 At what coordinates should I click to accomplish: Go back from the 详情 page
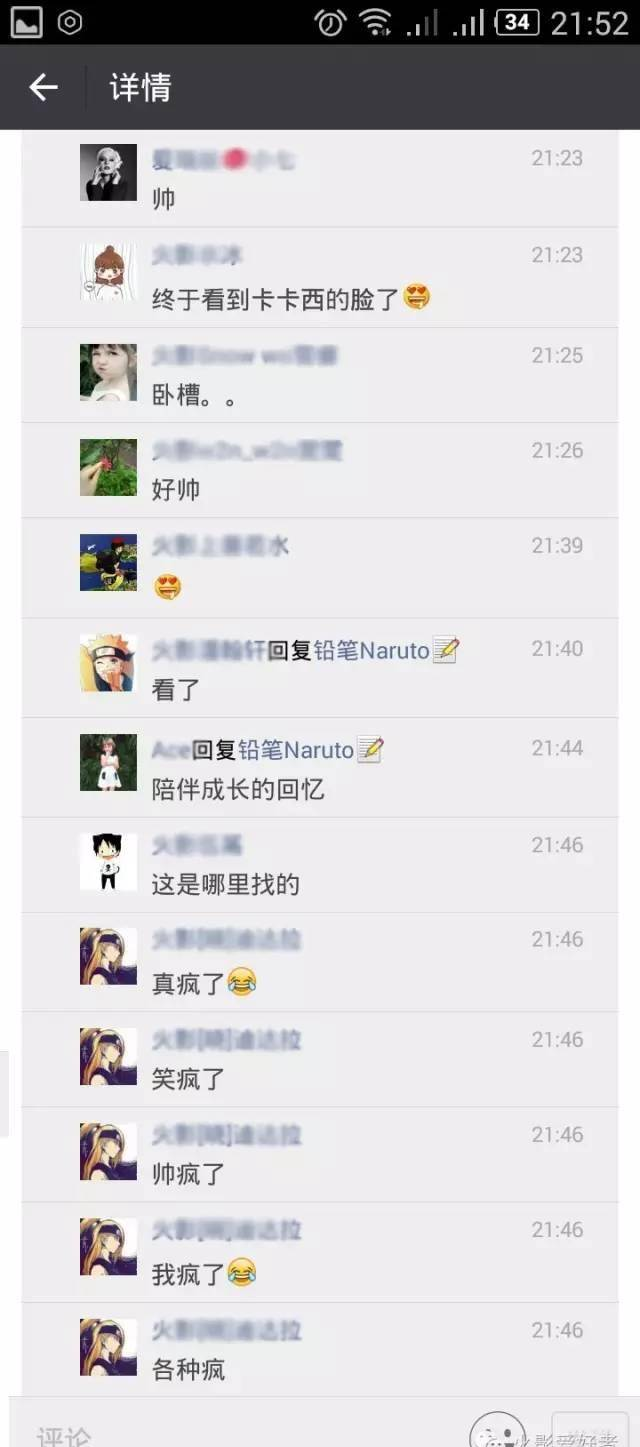click(x=43, y=88)
